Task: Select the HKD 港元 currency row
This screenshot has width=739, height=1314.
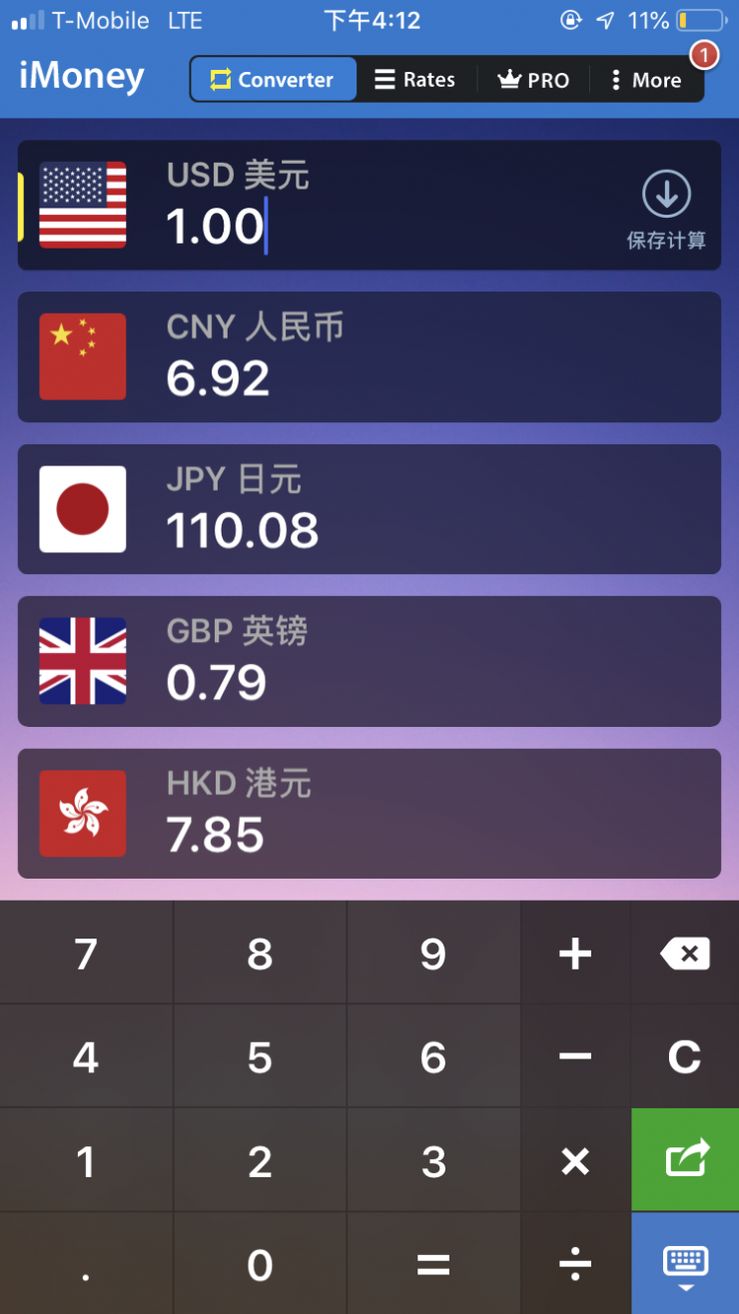Action: (369, 813)
